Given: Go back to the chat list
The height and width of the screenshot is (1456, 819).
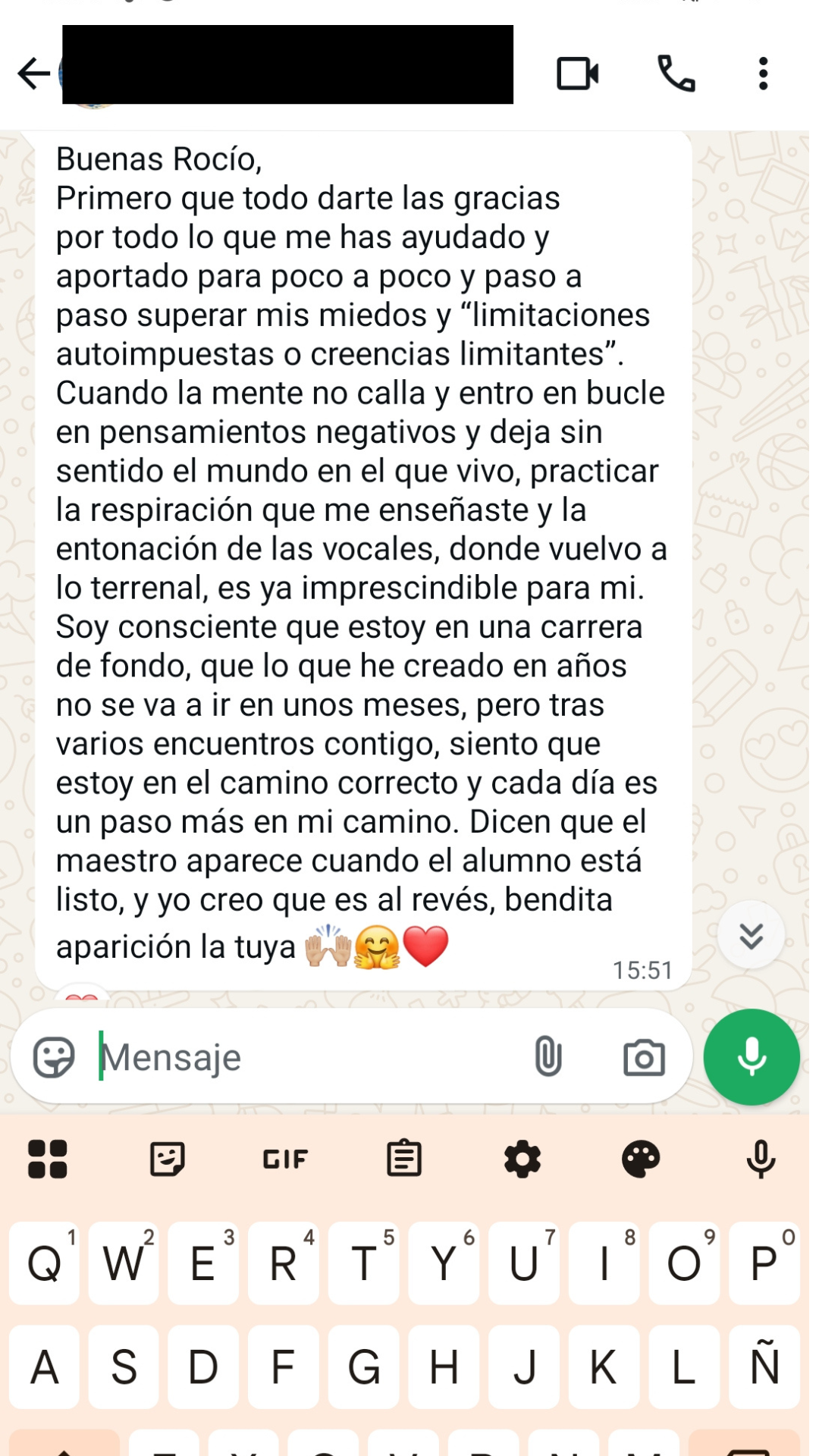Looking at the screenshot, I should click(33, 74).
